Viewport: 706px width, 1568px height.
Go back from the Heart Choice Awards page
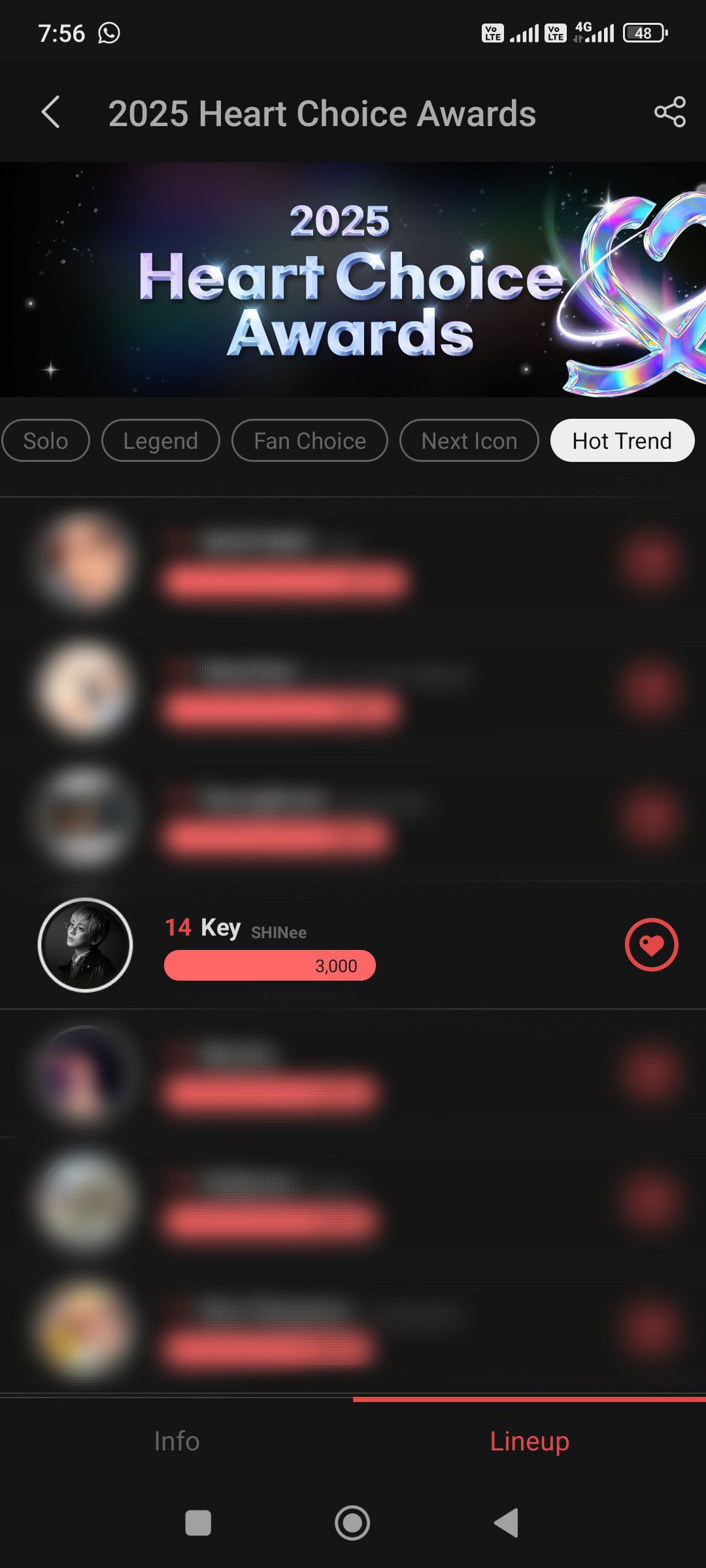tap(51, 112)
